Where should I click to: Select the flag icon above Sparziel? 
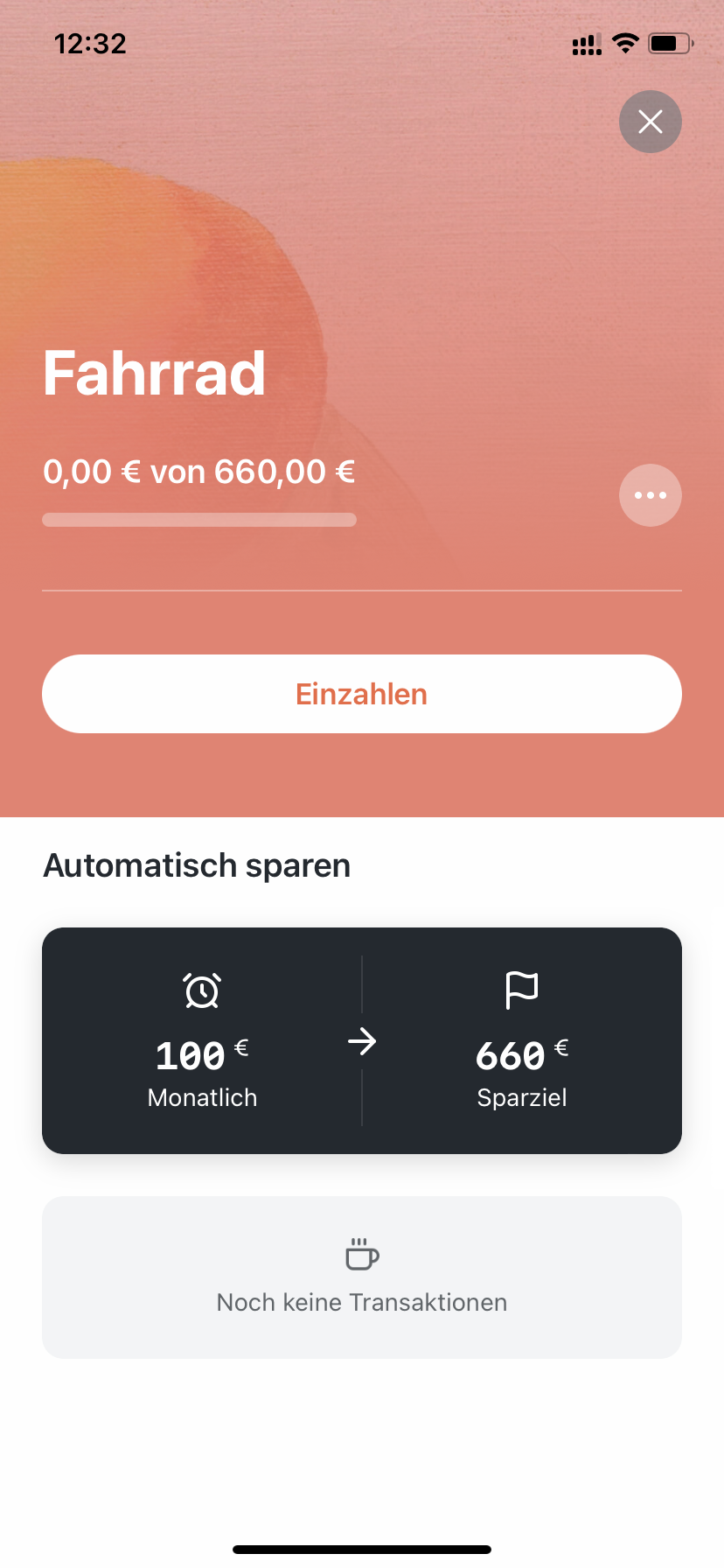tap(522, 990)
